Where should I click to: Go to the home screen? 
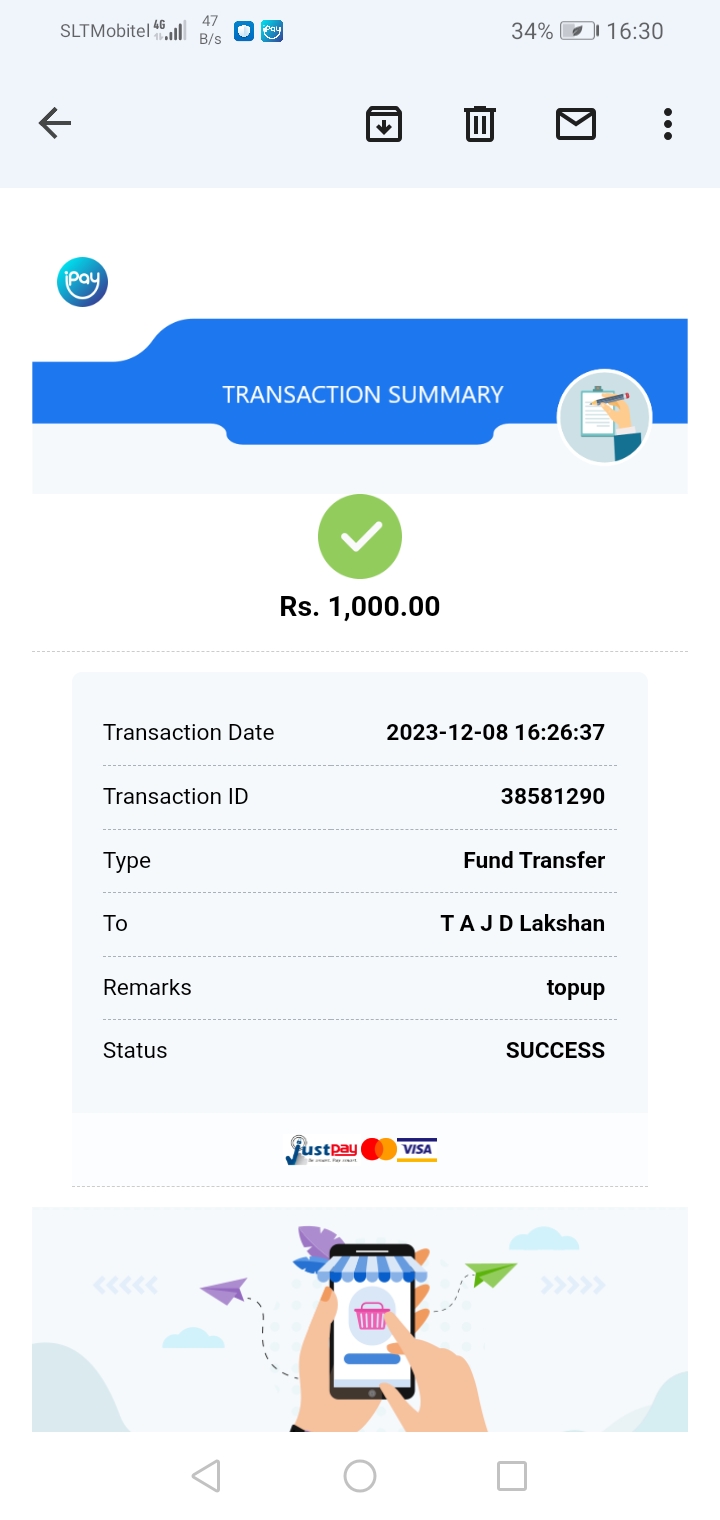tap(360, 1476)
